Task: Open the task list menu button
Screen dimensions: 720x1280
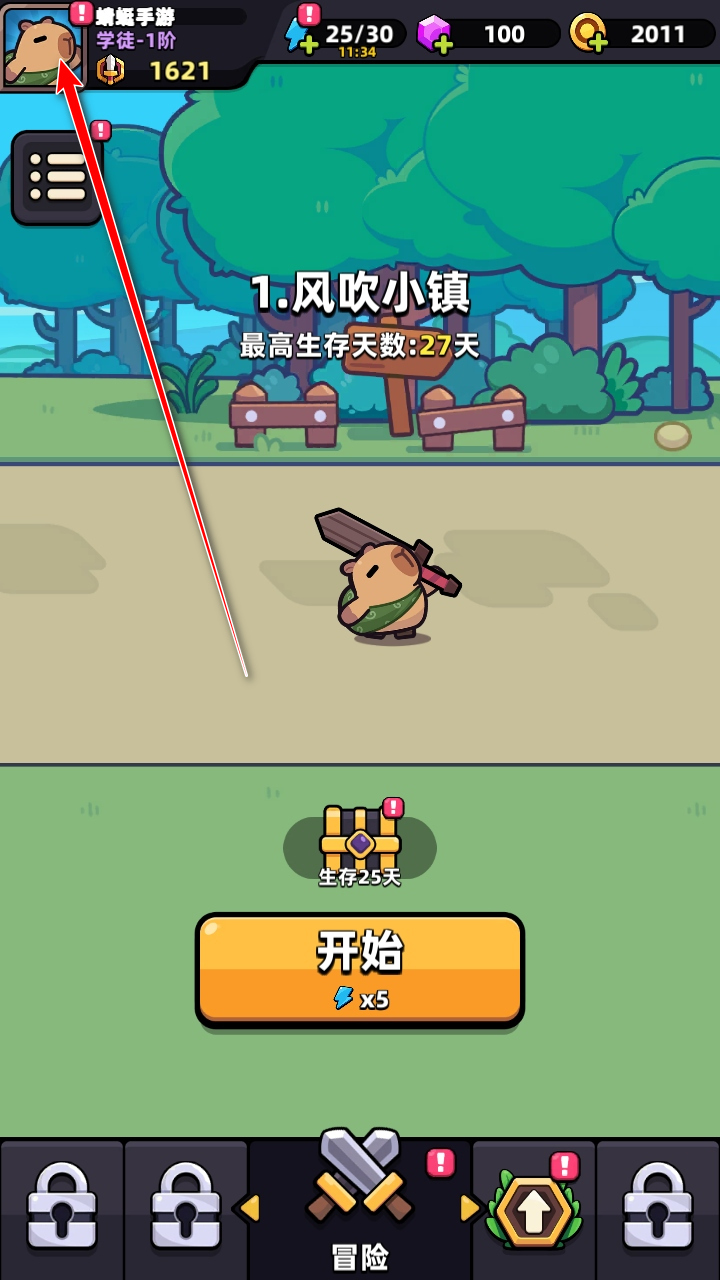Action: pyautogui.click(x=56, y=178)
